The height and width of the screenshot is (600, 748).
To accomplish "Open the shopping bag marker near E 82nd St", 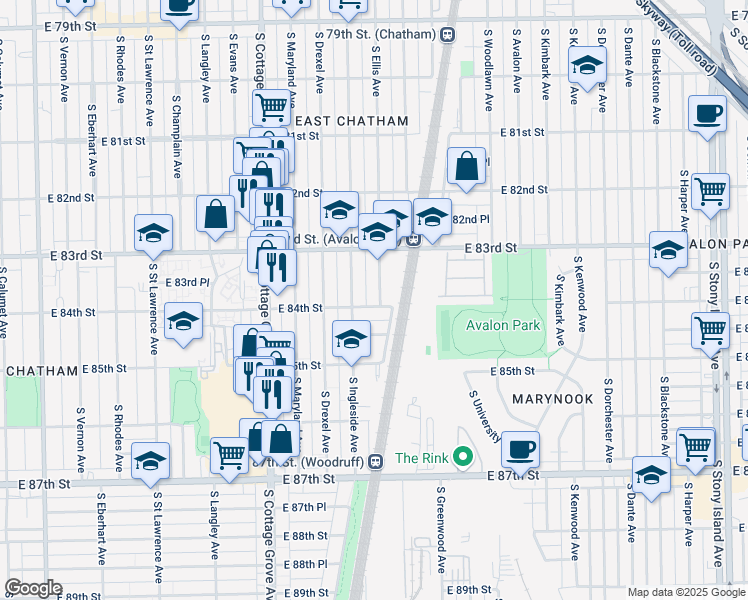I will tap(467, 167).
